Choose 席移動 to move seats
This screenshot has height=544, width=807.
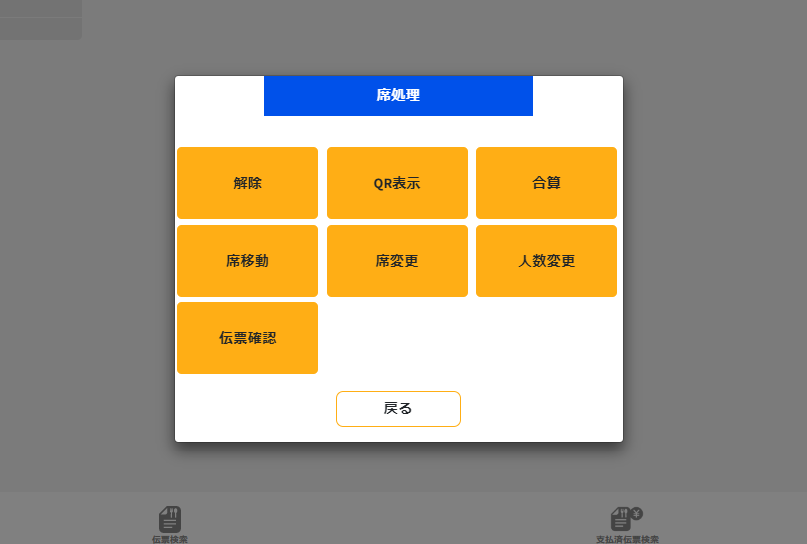[x=247, y=261]
